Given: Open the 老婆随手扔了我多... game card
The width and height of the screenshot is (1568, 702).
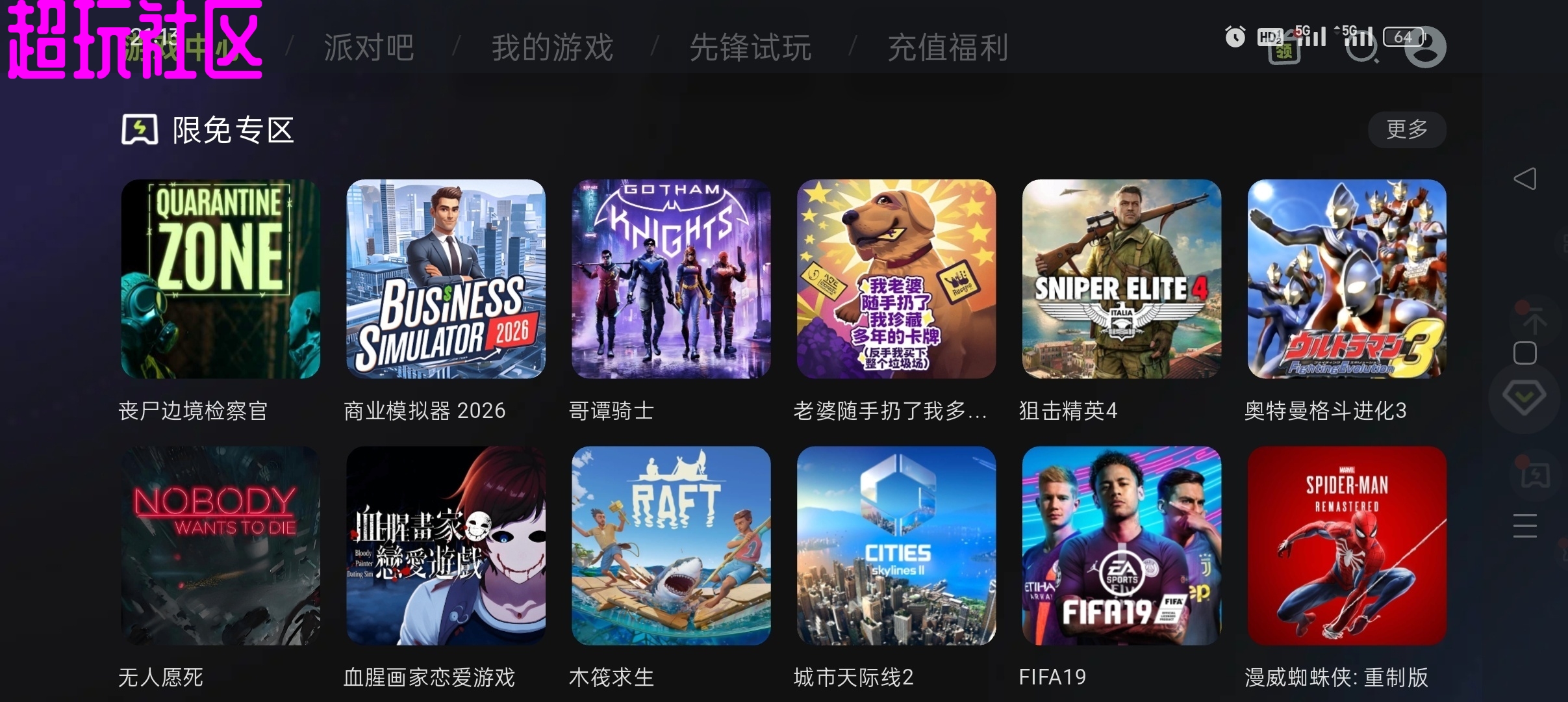Looking at the screenshot, I should (896, 279).
